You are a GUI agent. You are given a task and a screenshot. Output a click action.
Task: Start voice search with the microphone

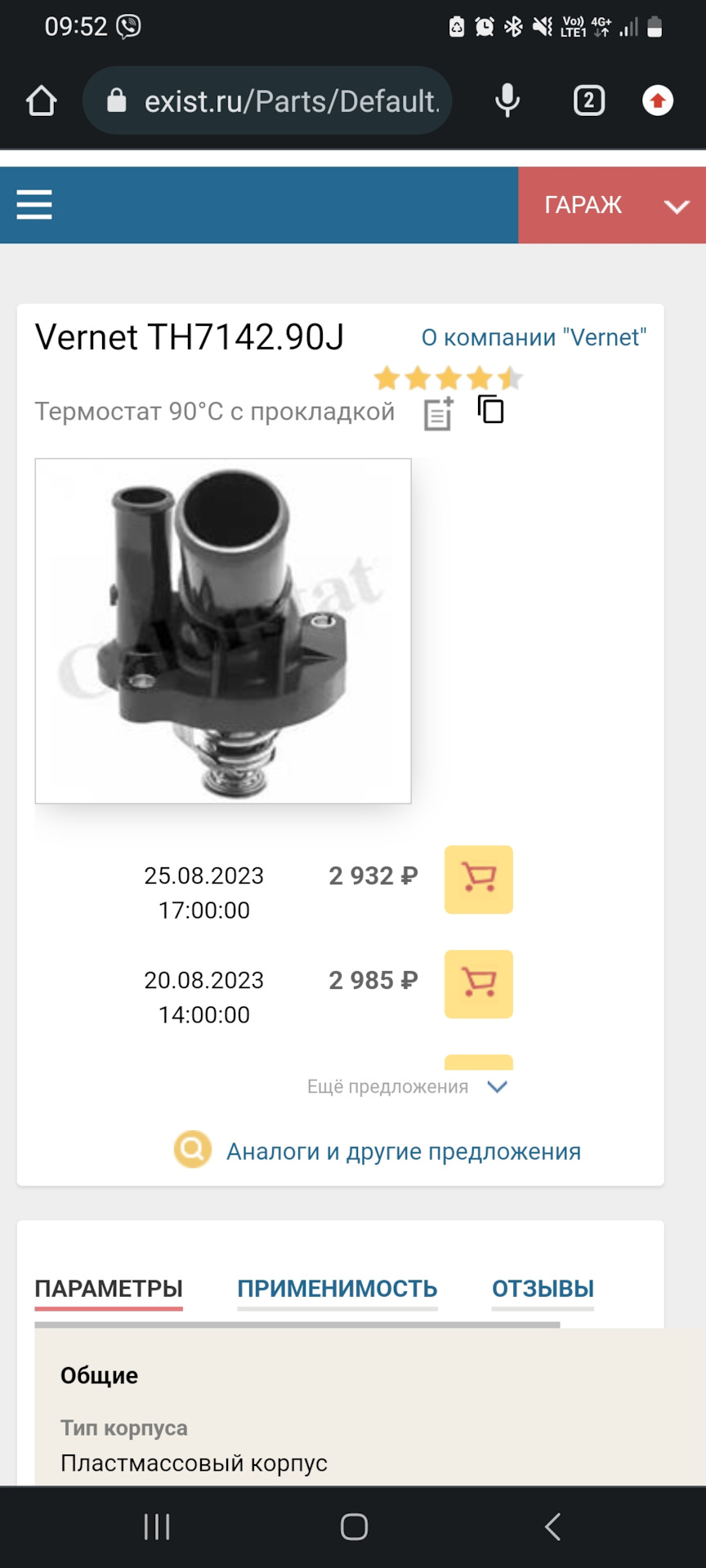(507, 100)
